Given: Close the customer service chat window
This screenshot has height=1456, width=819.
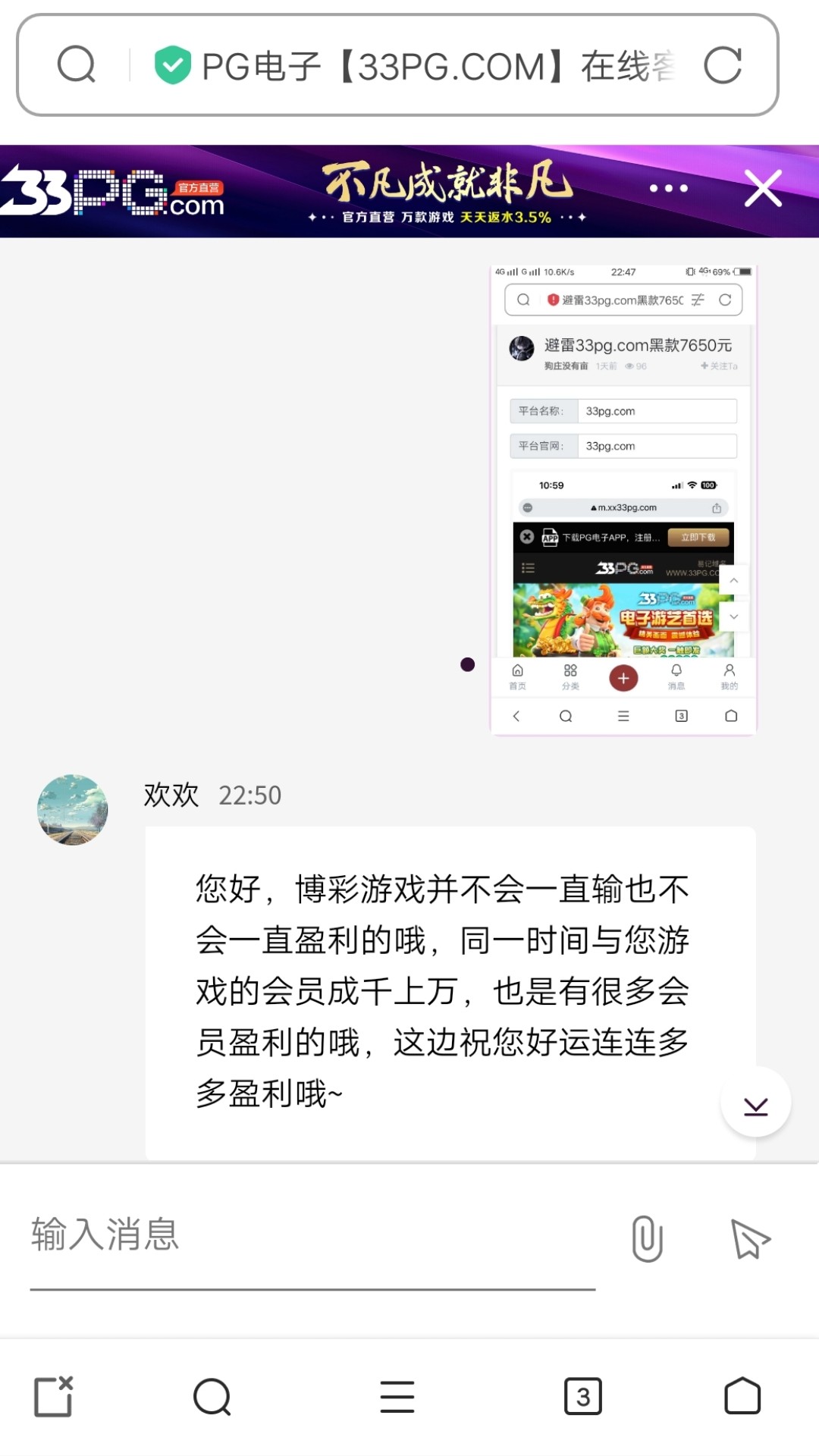Looking at the screenshot, I should [762, 189].
